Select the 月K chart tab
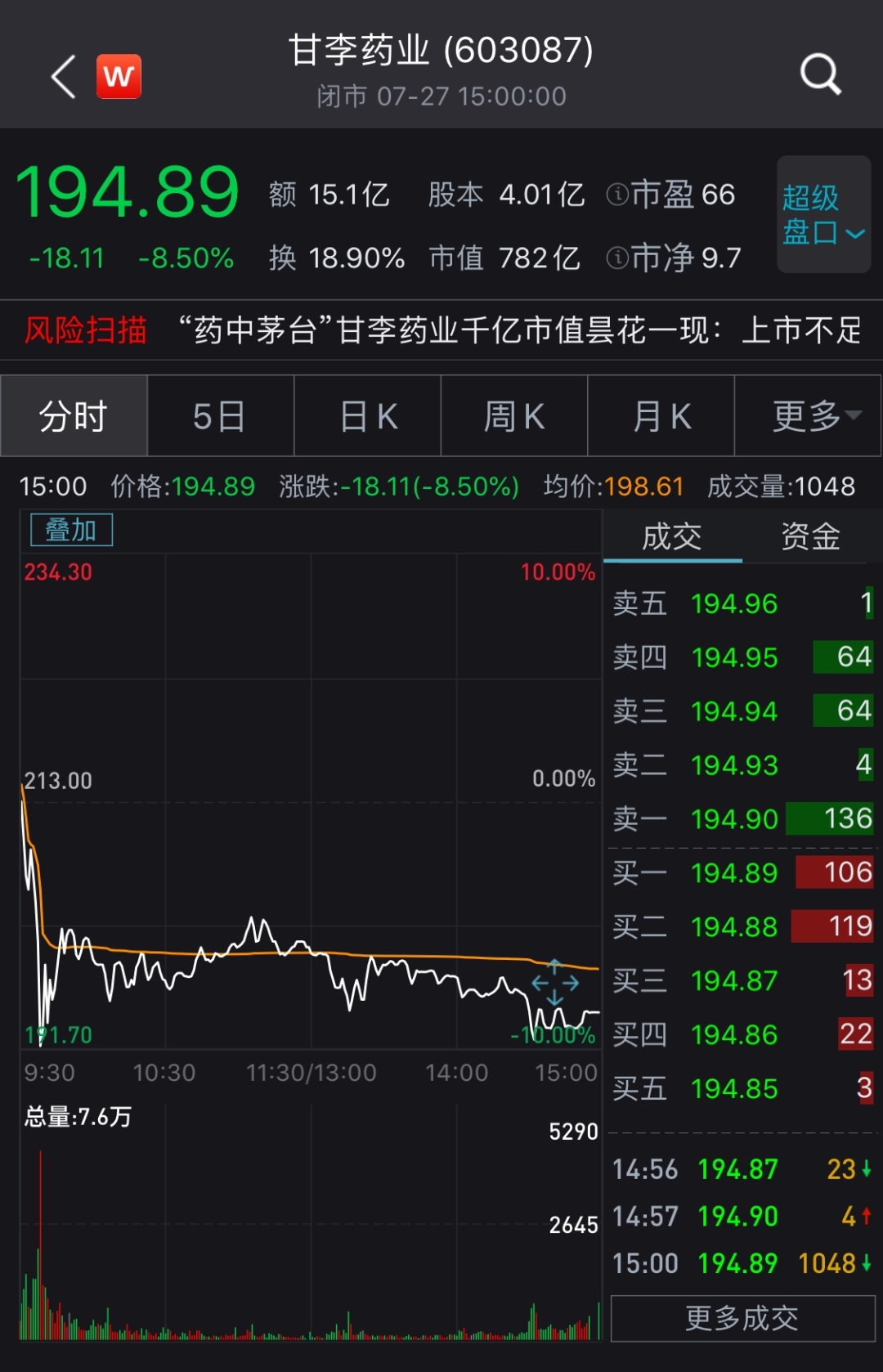 pos(661,416)
